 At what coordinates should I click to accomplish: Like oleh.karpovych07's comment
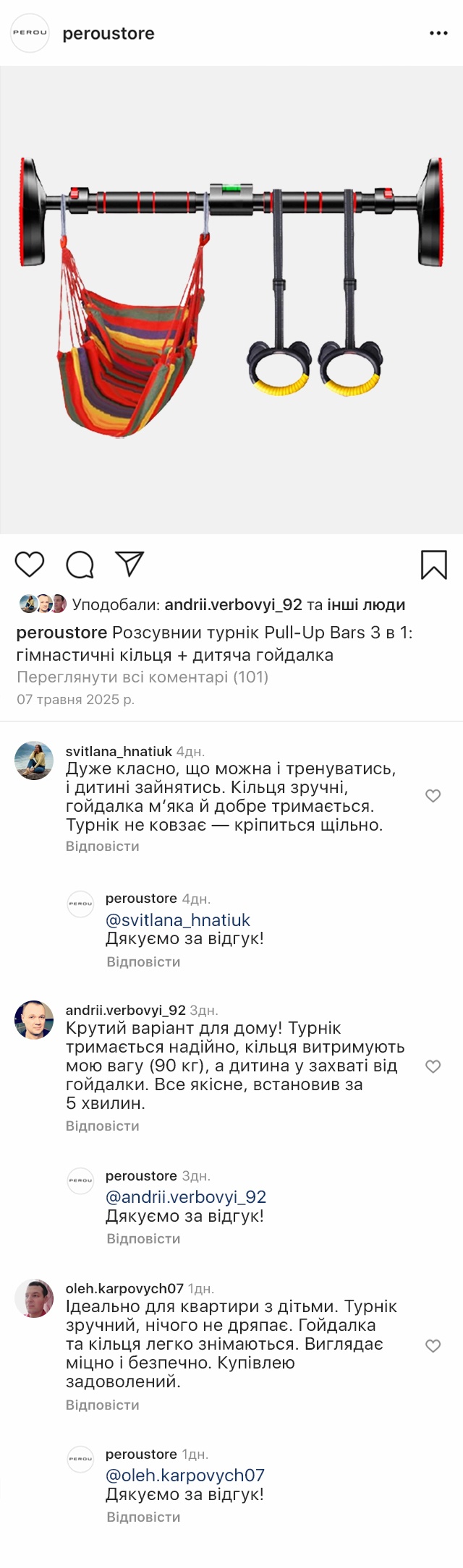coord(433,1345)
